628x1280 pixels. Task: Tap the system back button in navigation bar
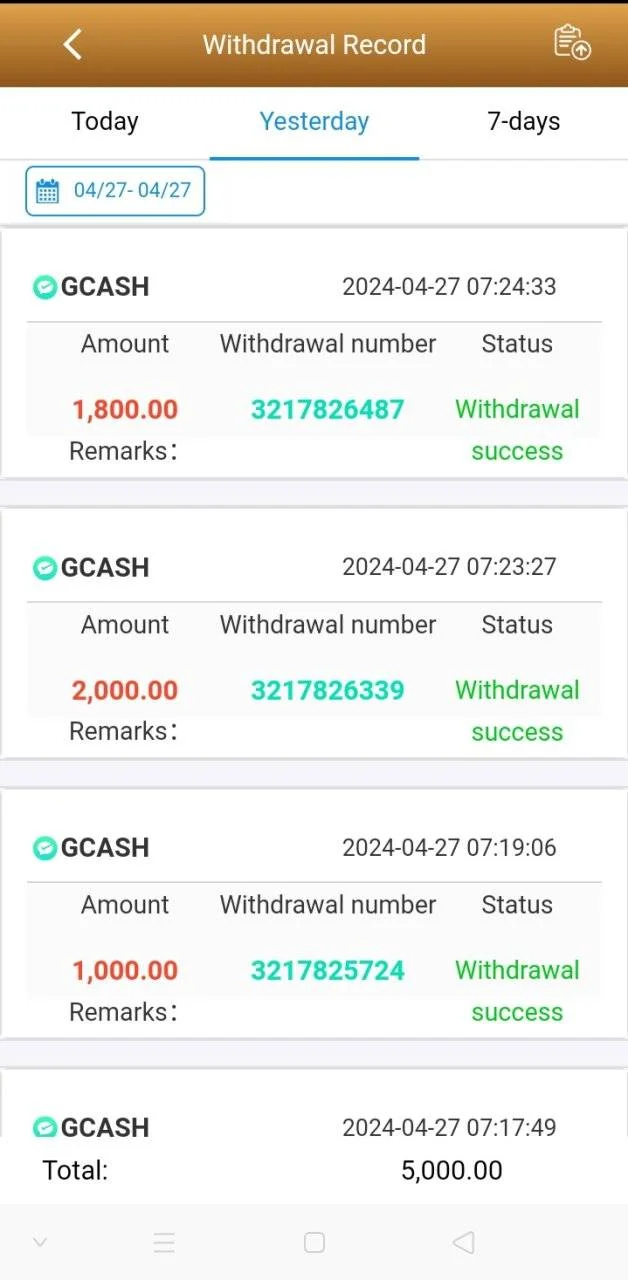pyautogui.click(x=463, y=1242)
